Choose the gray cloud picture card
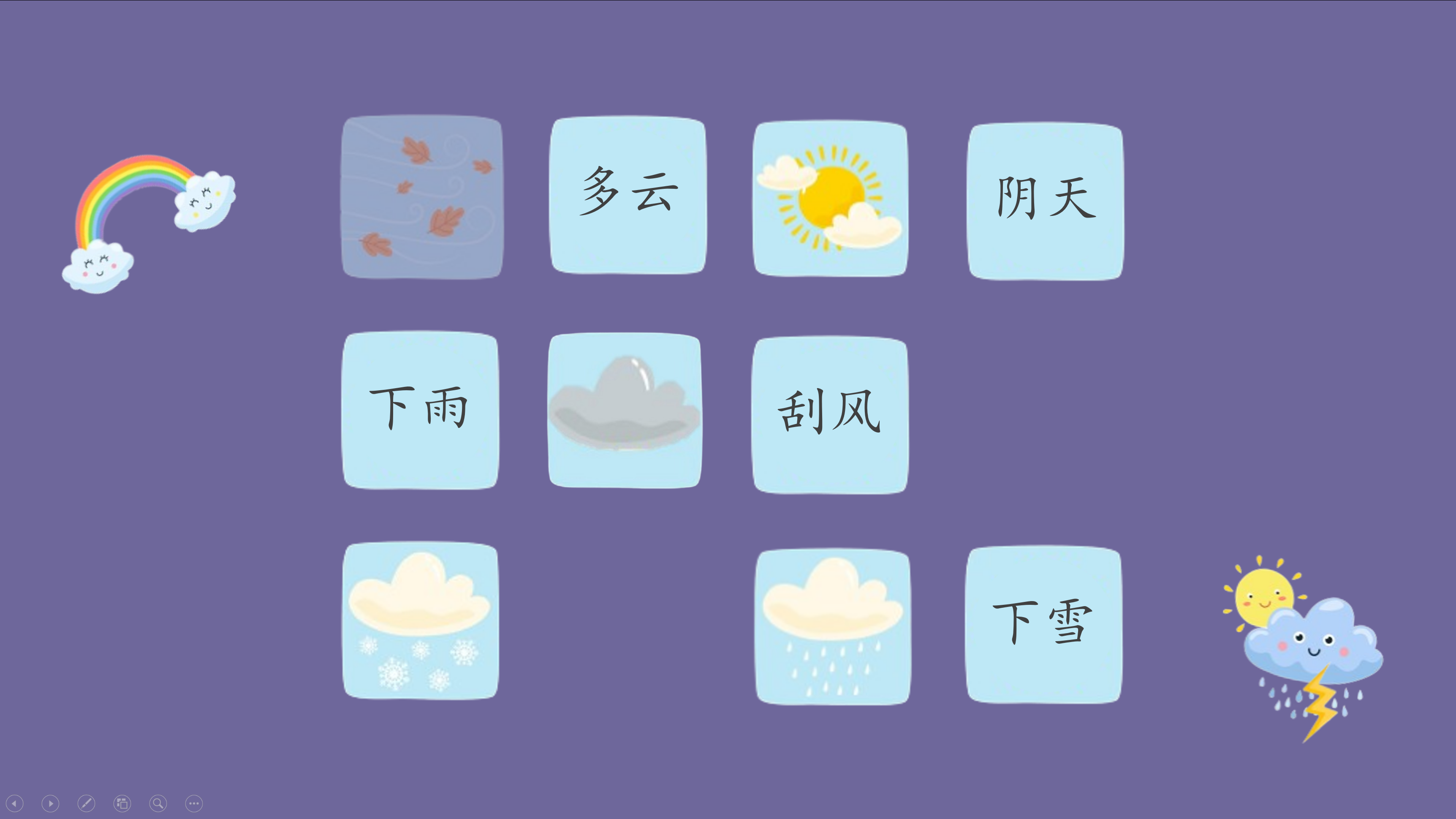This screenshot has width=1456, height=819. (625, 410)
